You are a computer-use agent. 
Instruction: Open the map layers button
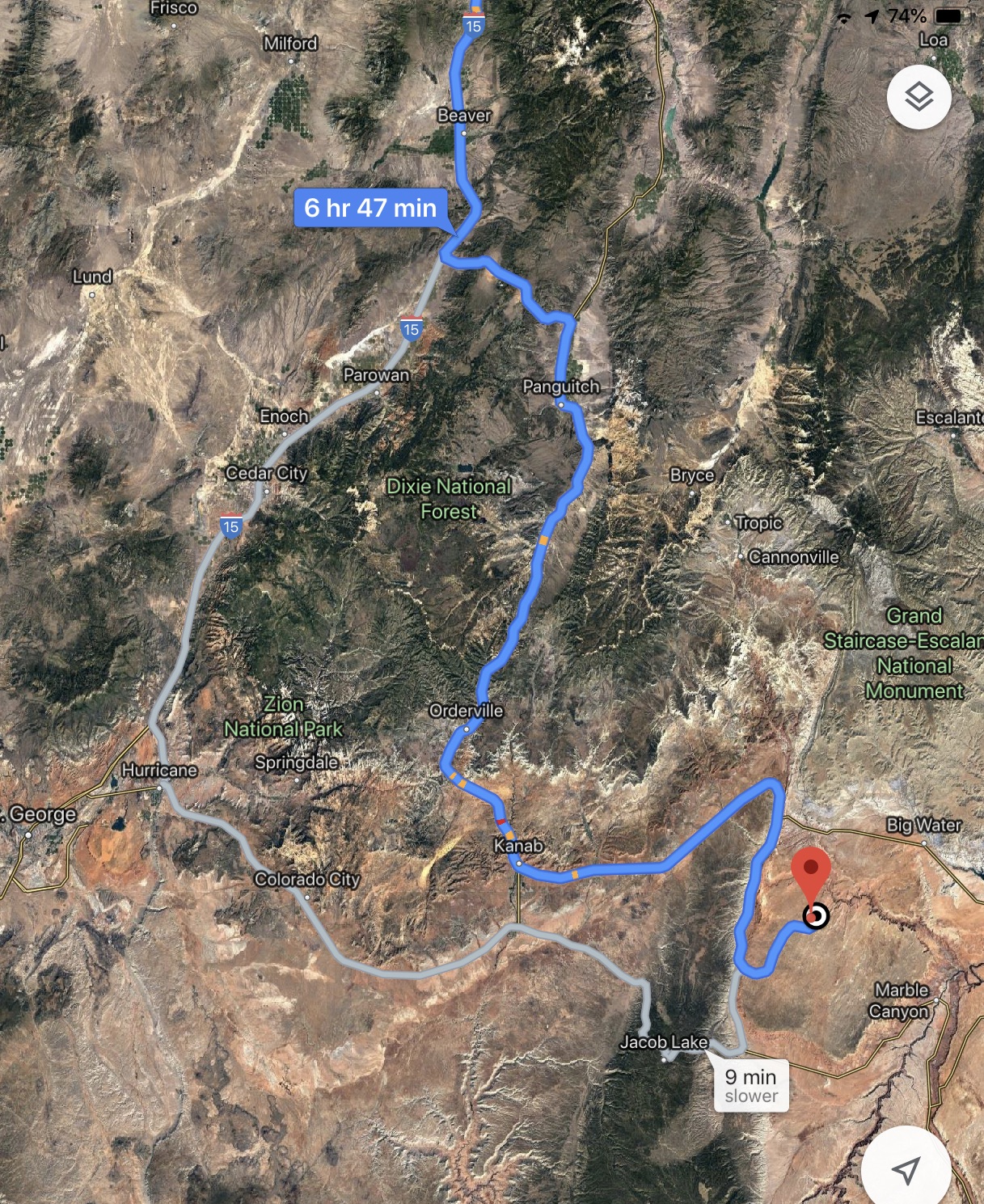coord(919,97)
